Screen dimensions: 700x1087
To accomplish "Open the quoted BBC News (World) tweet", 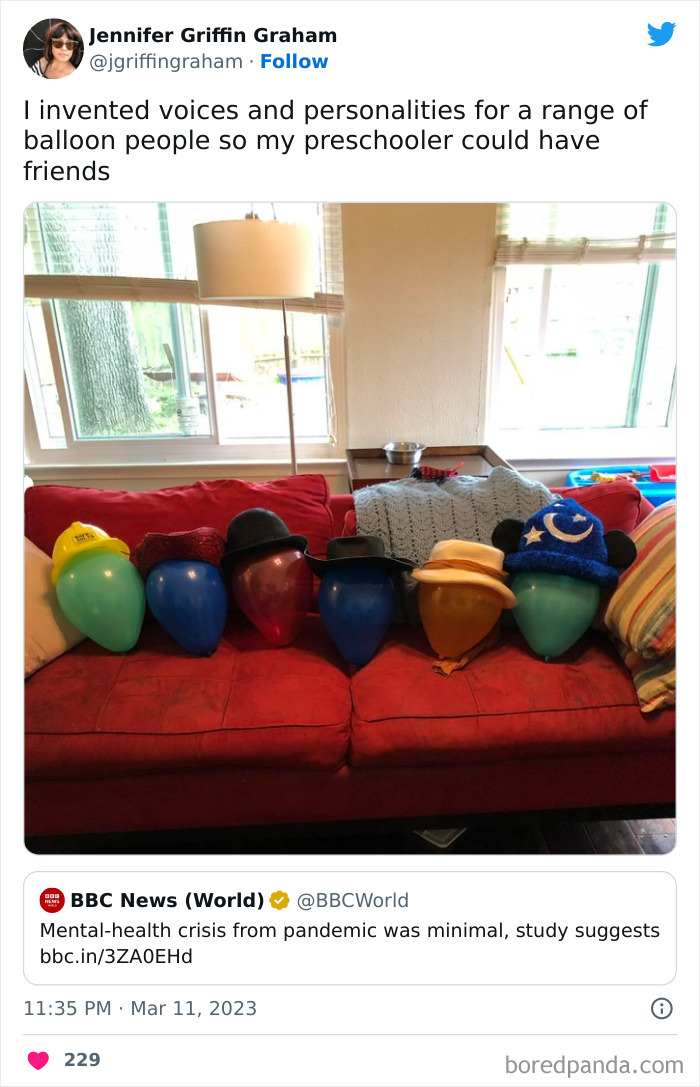I will (x=350, y=928).
